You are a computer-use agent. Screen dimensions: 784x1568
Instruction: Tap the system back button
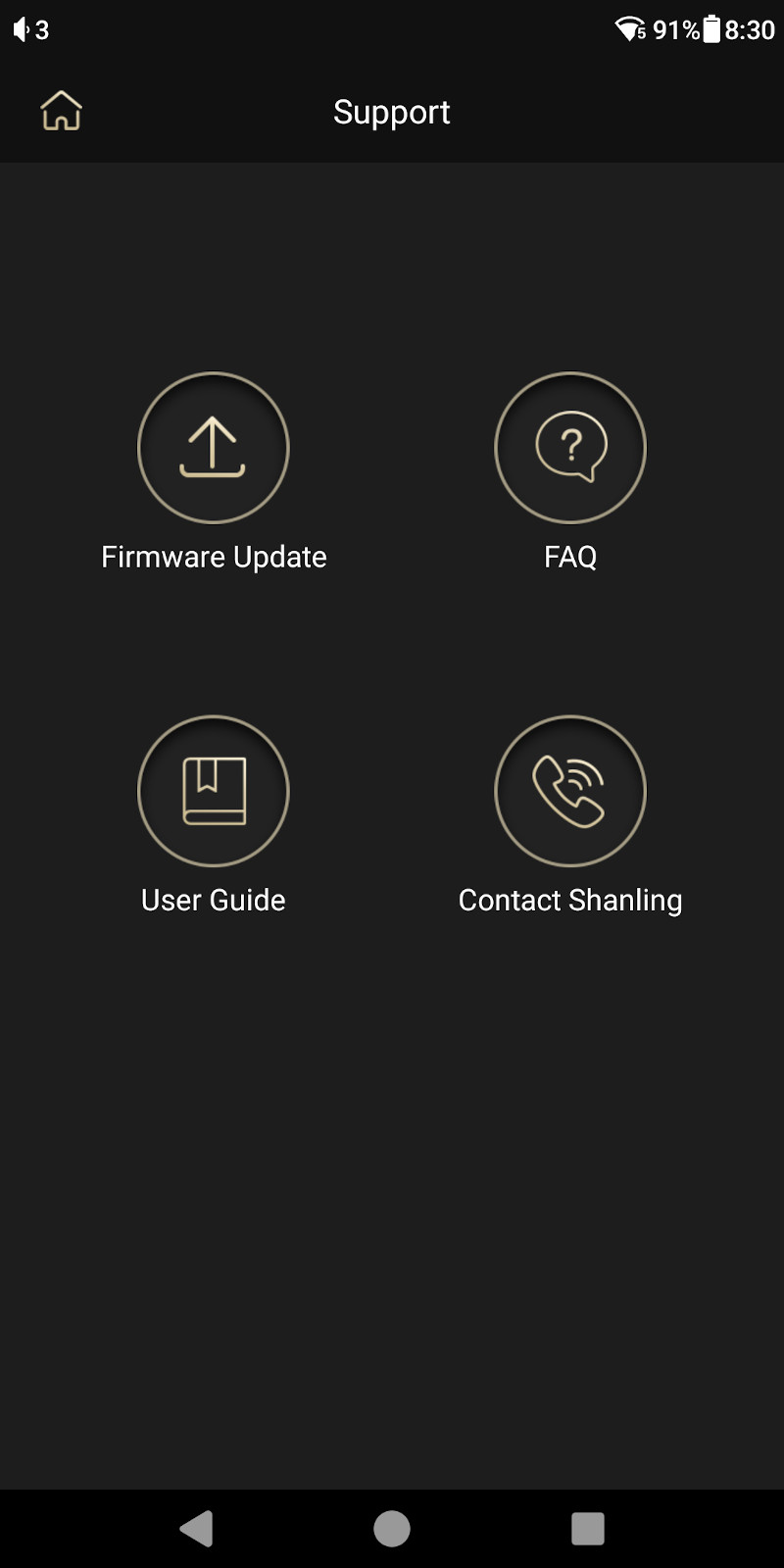point(197,1528)
